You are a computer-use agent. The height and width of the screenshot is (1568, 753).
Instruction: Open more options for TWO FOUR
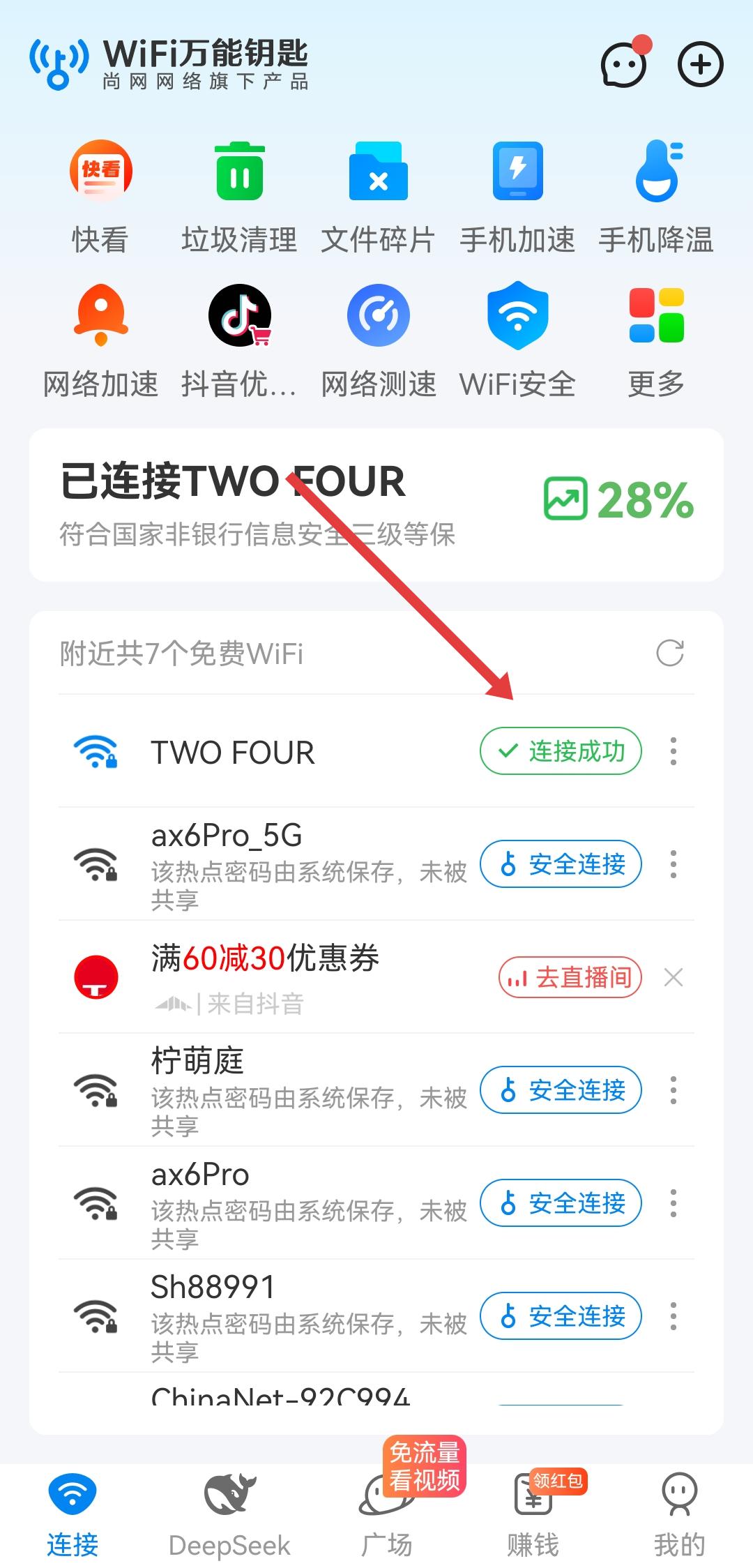point(673,751)
